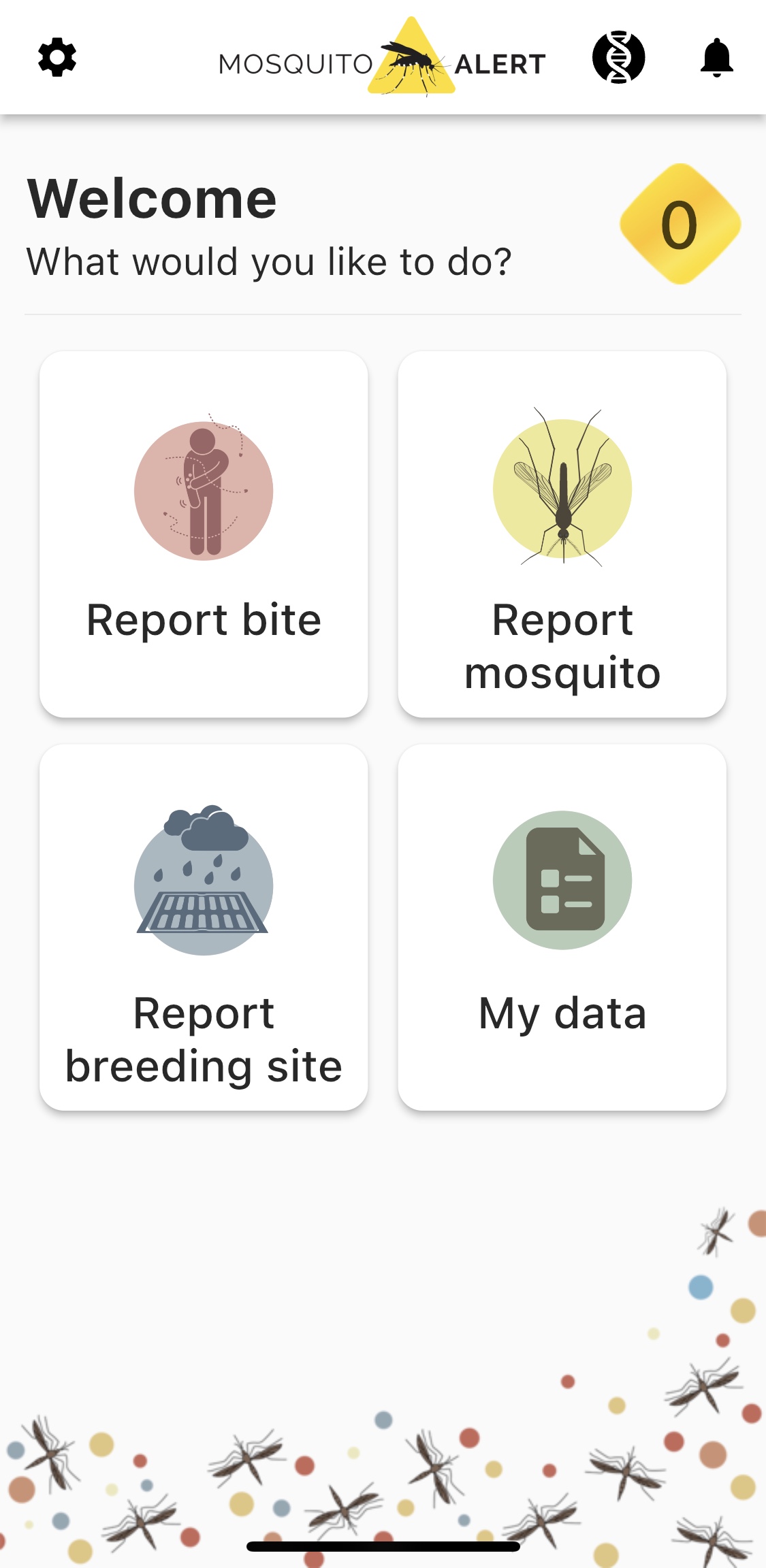Screen dimensions: 766x1568
Task: Select the text 'What would you like to do?'
Action: (269, 261)
